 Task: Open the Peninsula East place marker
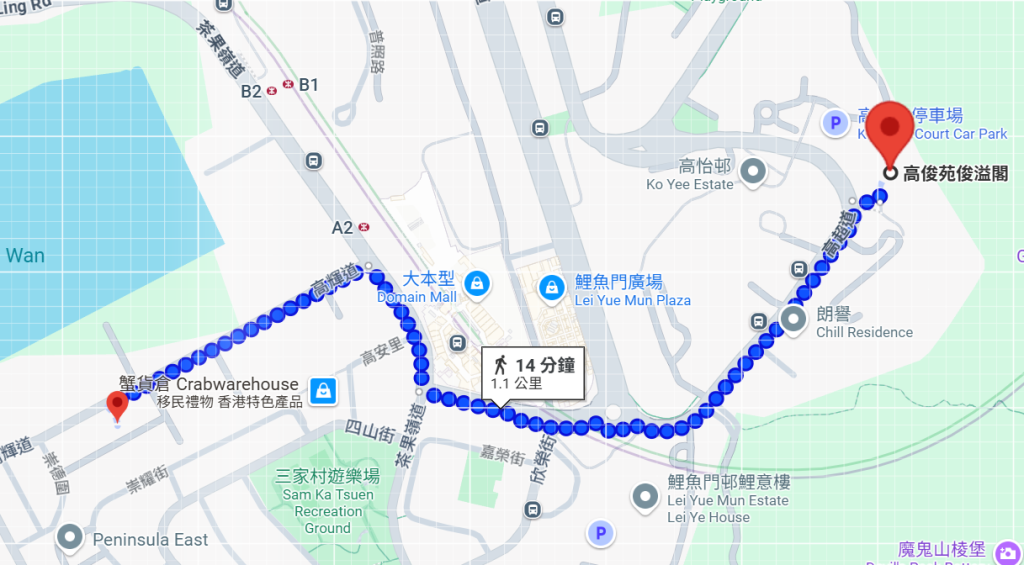pos(70,538)
